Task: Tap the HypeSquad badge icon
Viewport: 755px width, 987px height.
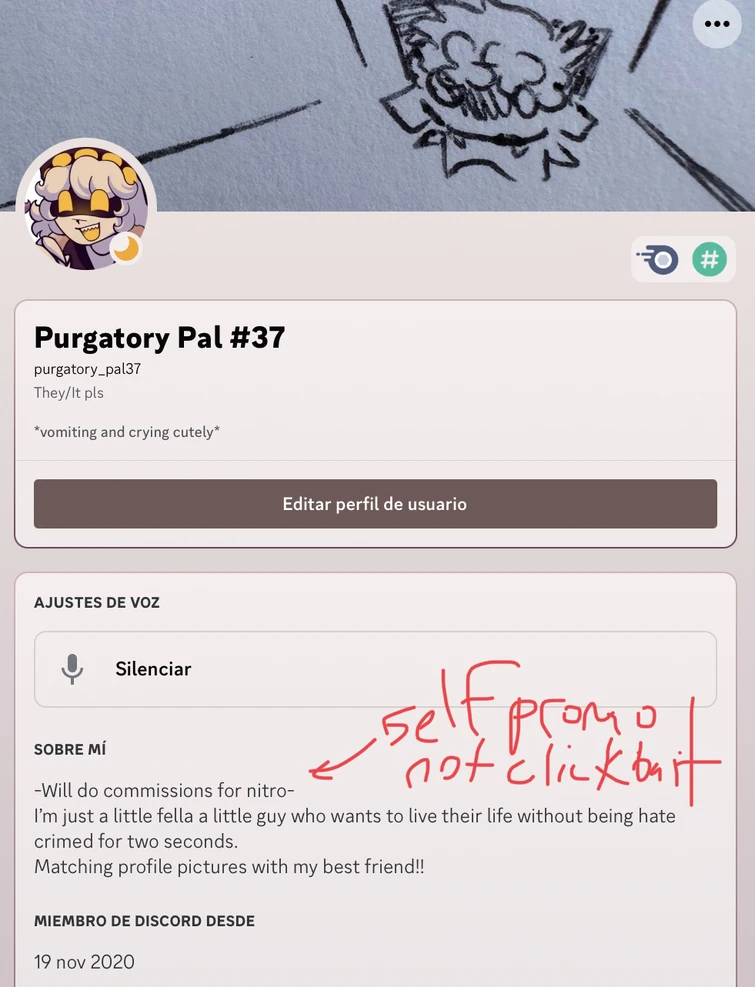Action: 661,261
